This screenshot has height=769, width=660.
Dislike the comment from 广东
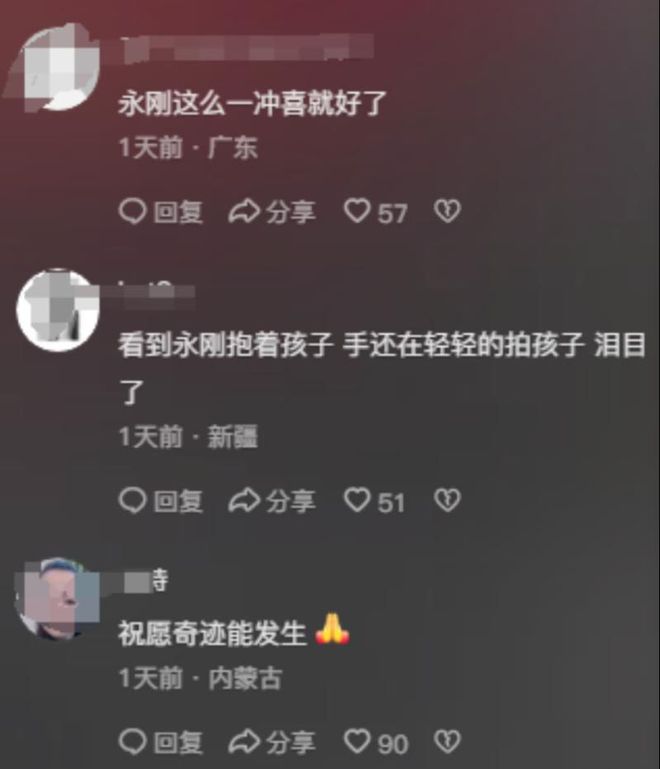[447, 212]
